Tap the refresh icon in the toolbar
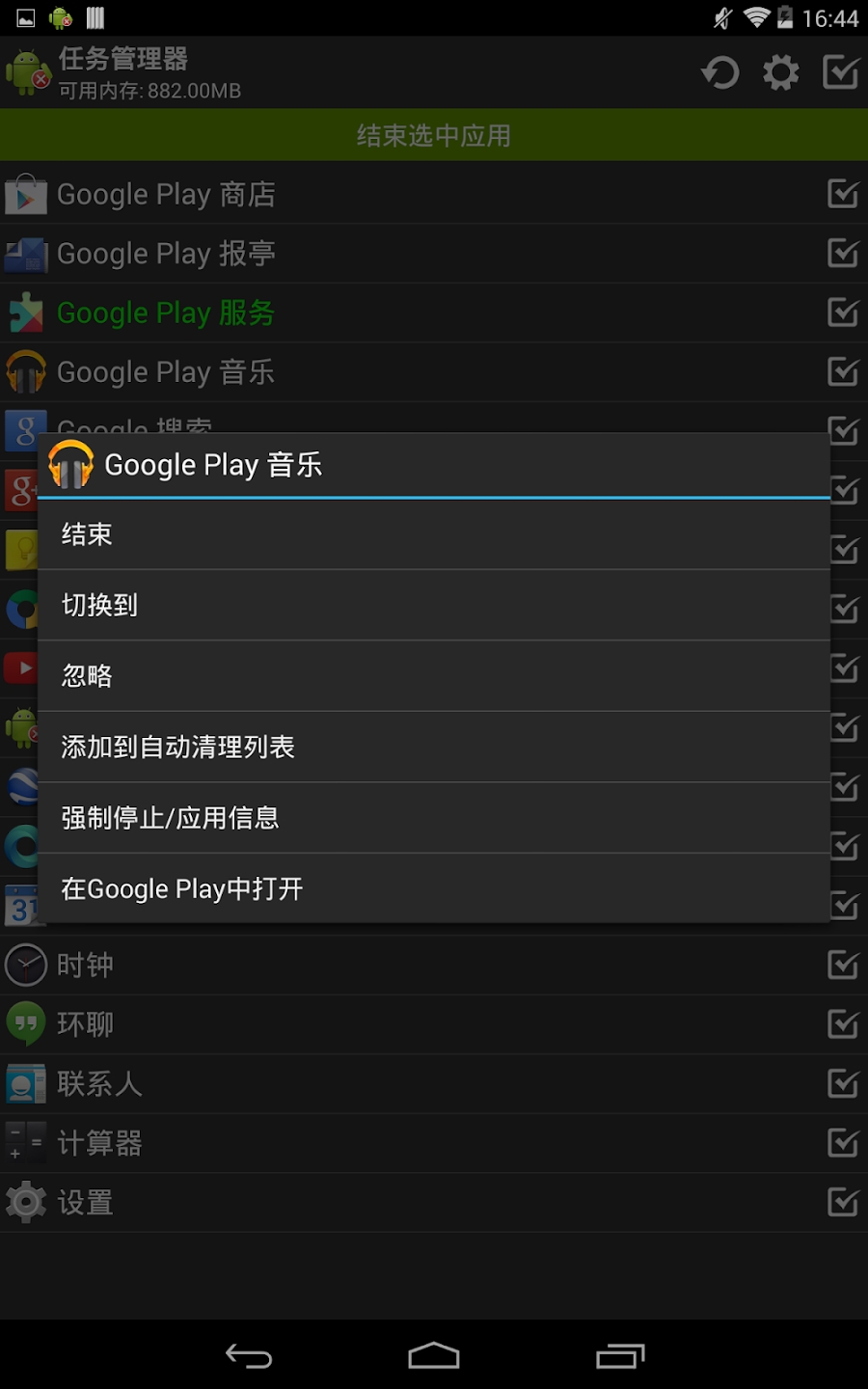The height and width of the screenshot is (1389, 868). point(719,71)
